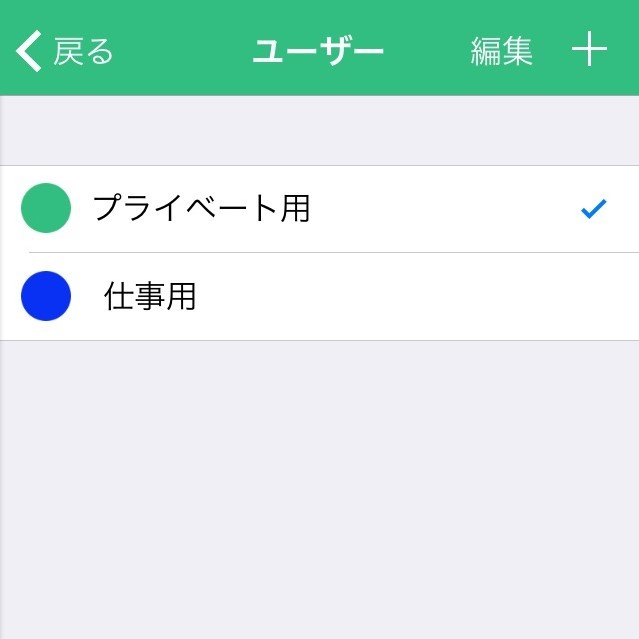This screenshot has height=639, width=639.
Task: Add a new user with the plus icon
Action: (x=590, y=49)
